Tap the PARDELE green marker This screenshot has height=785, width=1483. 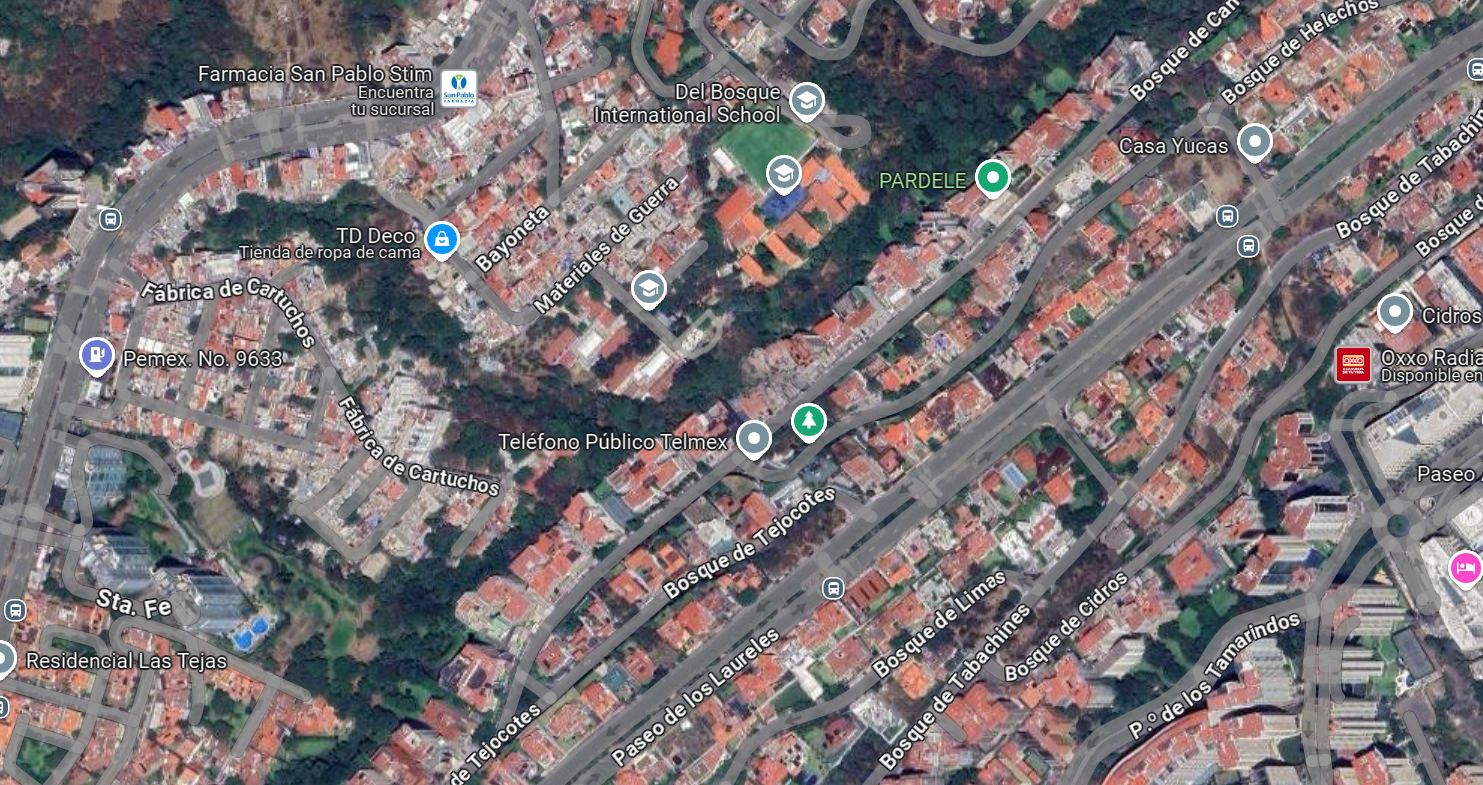click(992, 179)
